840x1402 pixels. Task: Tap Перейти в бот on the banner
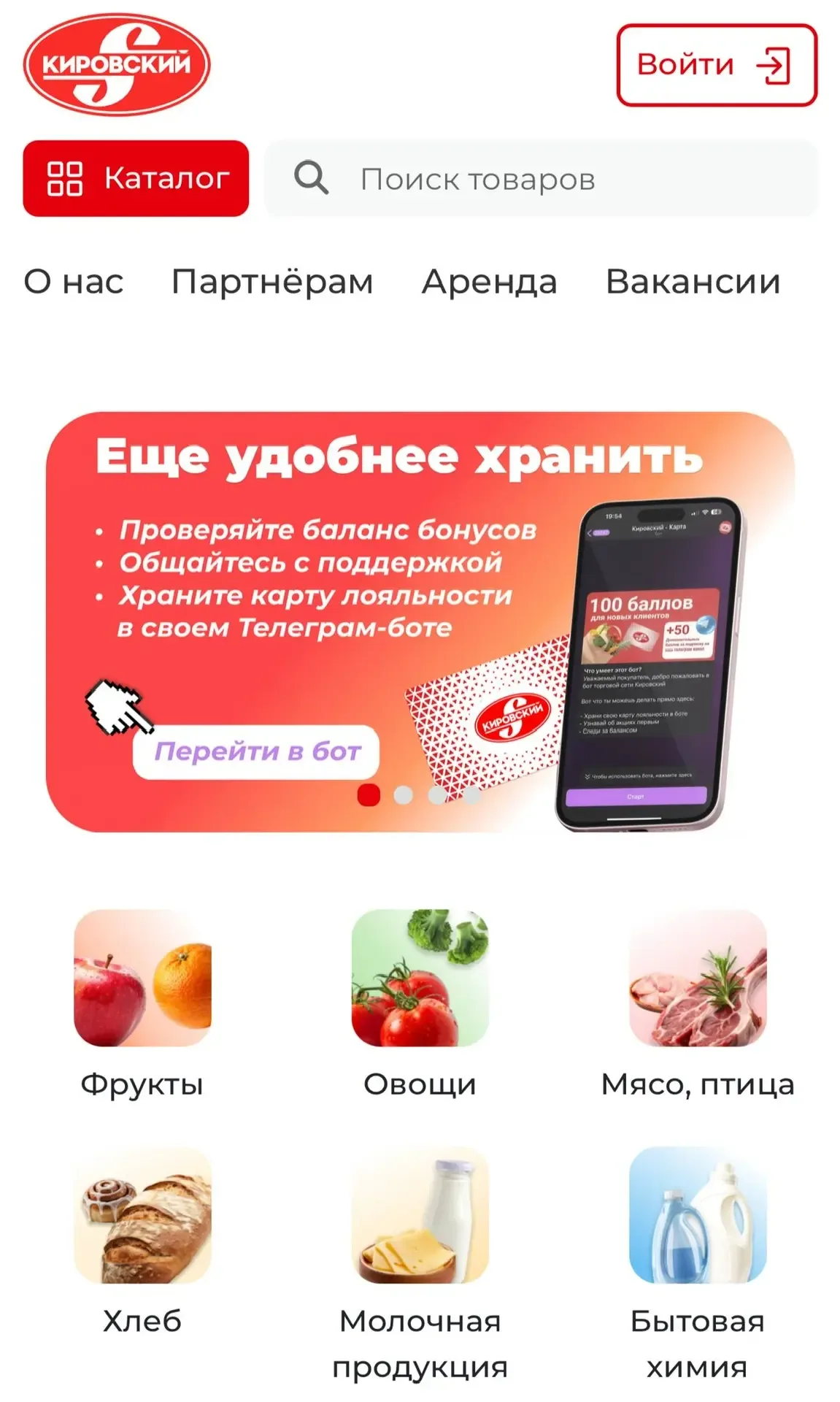pos(256,751)
